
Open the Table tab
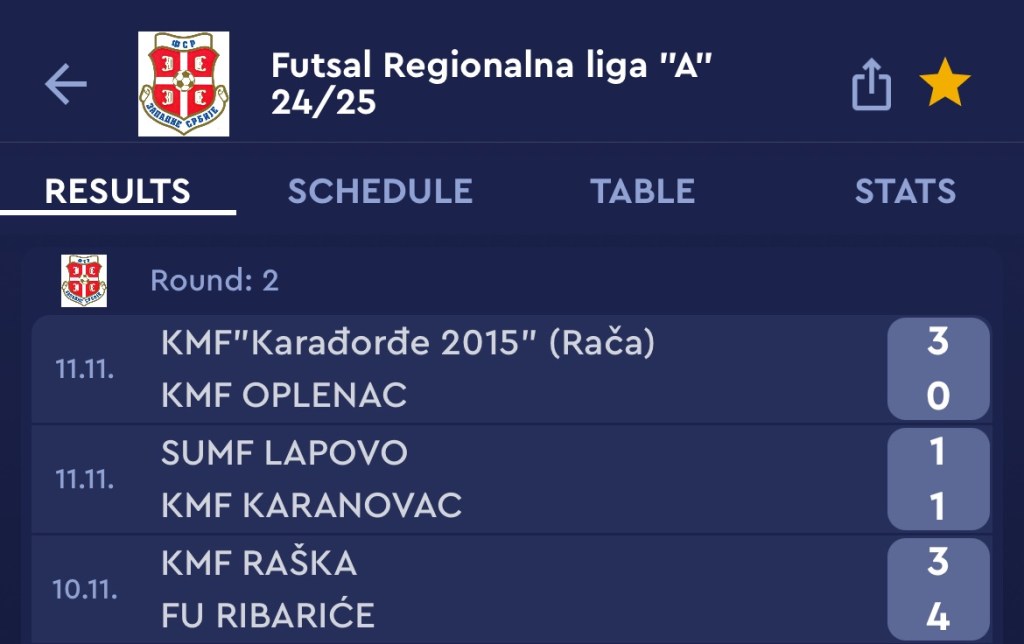[x=642, y=191]
